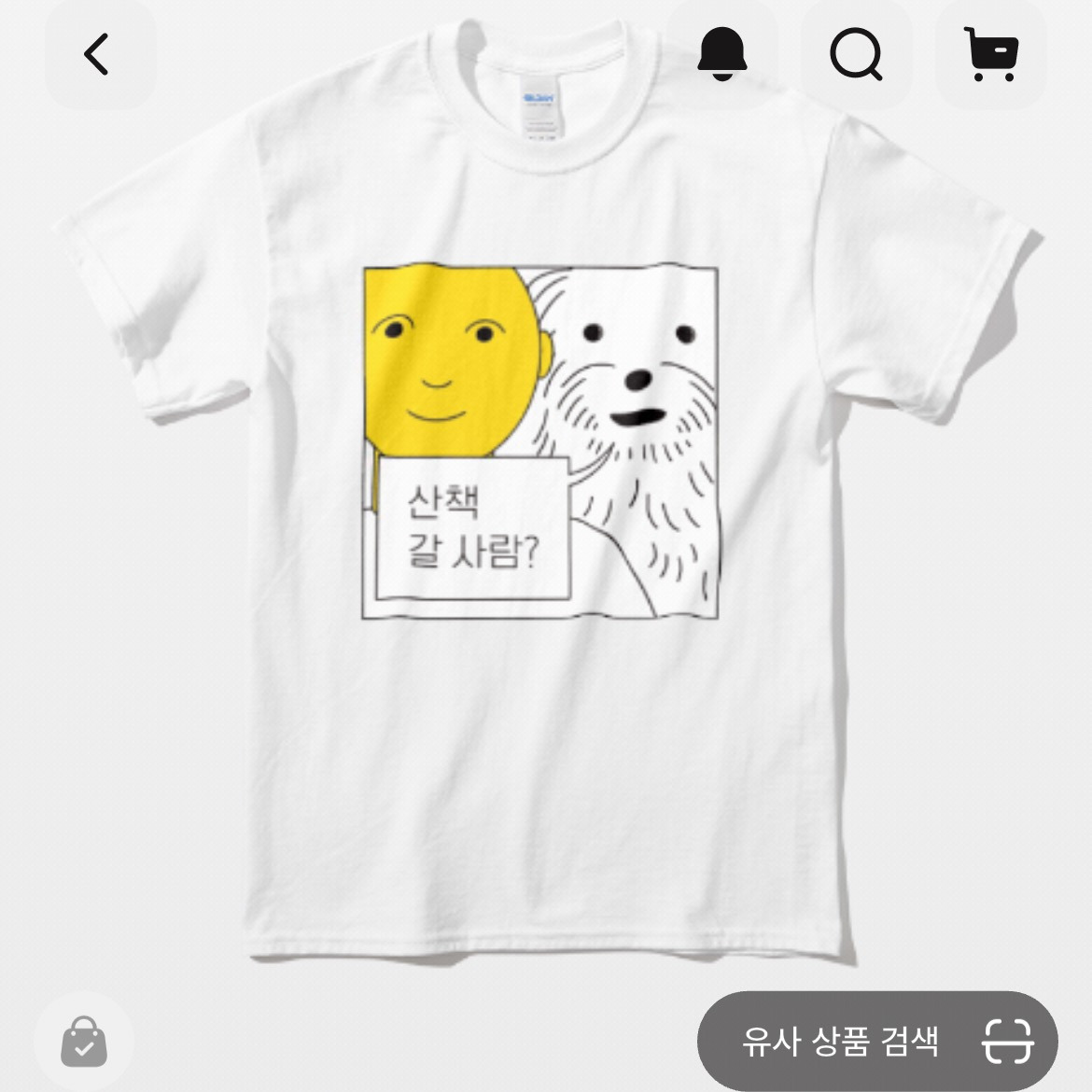Screen dimensions: 1092x1092
Task: Open the notifications bell
Action: (721, 54)
